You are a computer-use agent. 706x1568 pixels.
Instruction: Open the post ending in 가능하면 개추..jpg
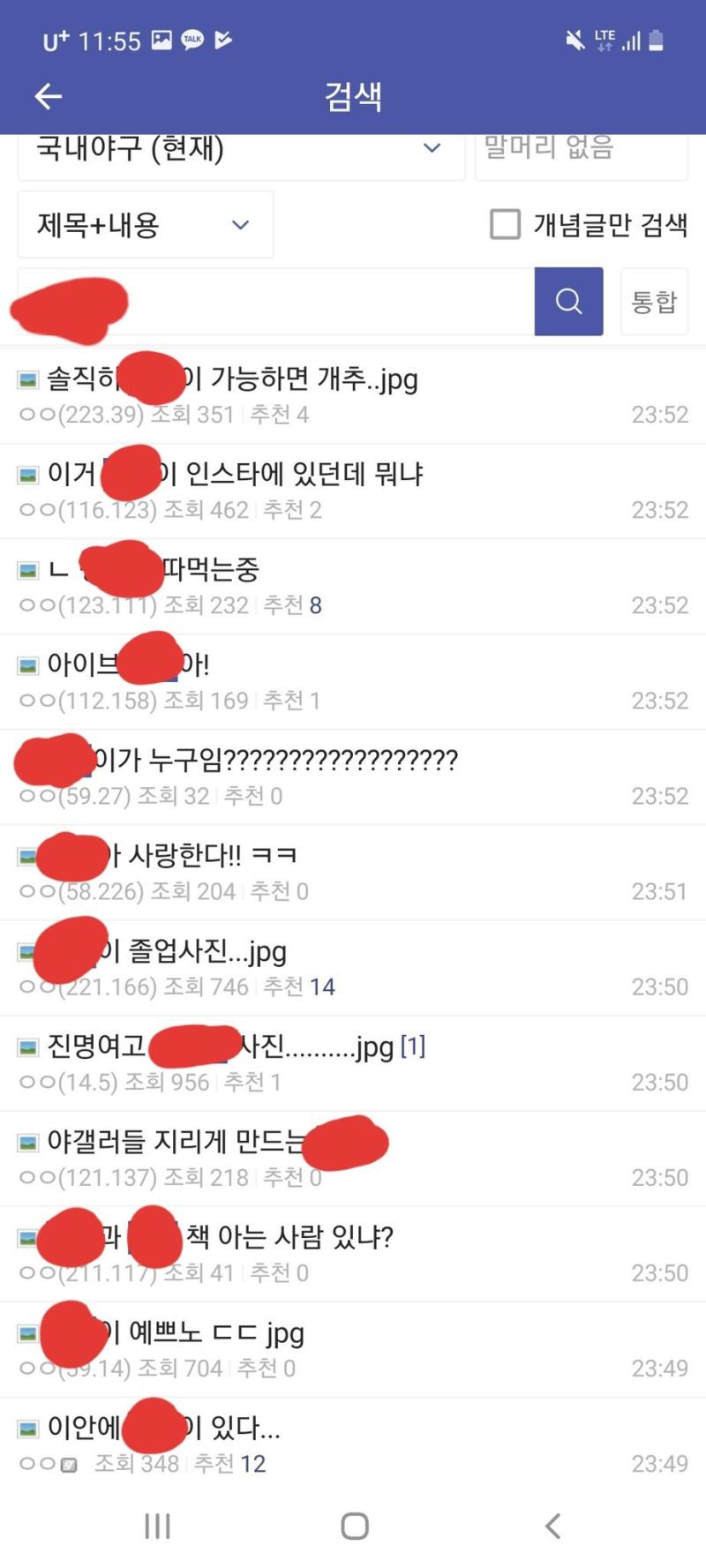click(353, 395)
